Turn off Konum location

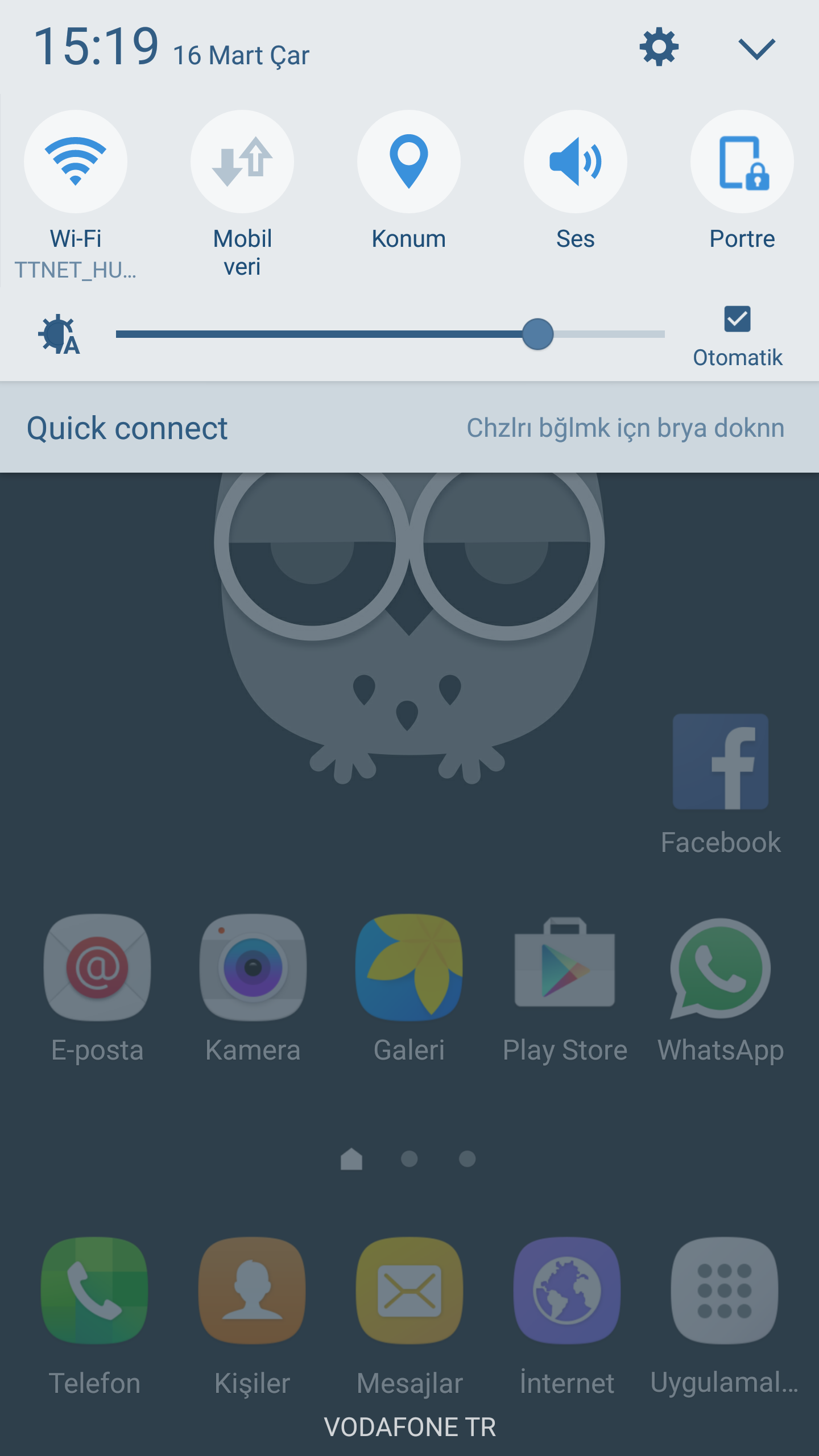(x=408, y=162)
